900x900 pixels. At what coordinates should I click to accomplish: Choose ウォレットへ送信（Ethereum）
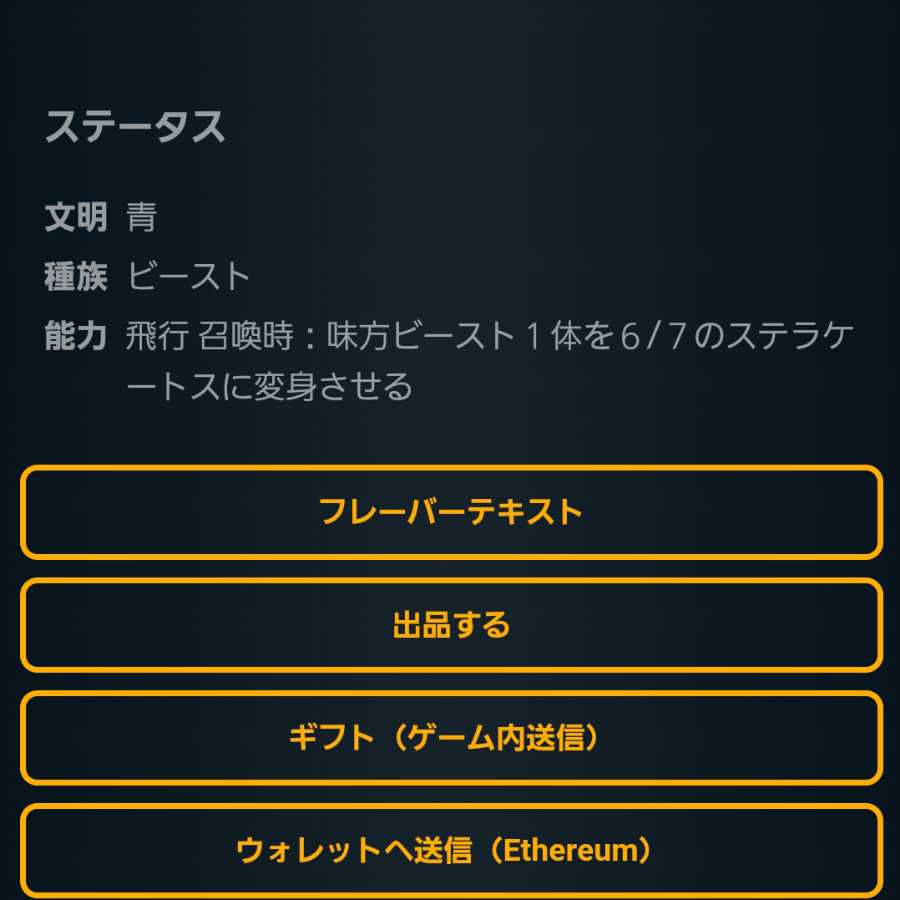coord(450,851)
